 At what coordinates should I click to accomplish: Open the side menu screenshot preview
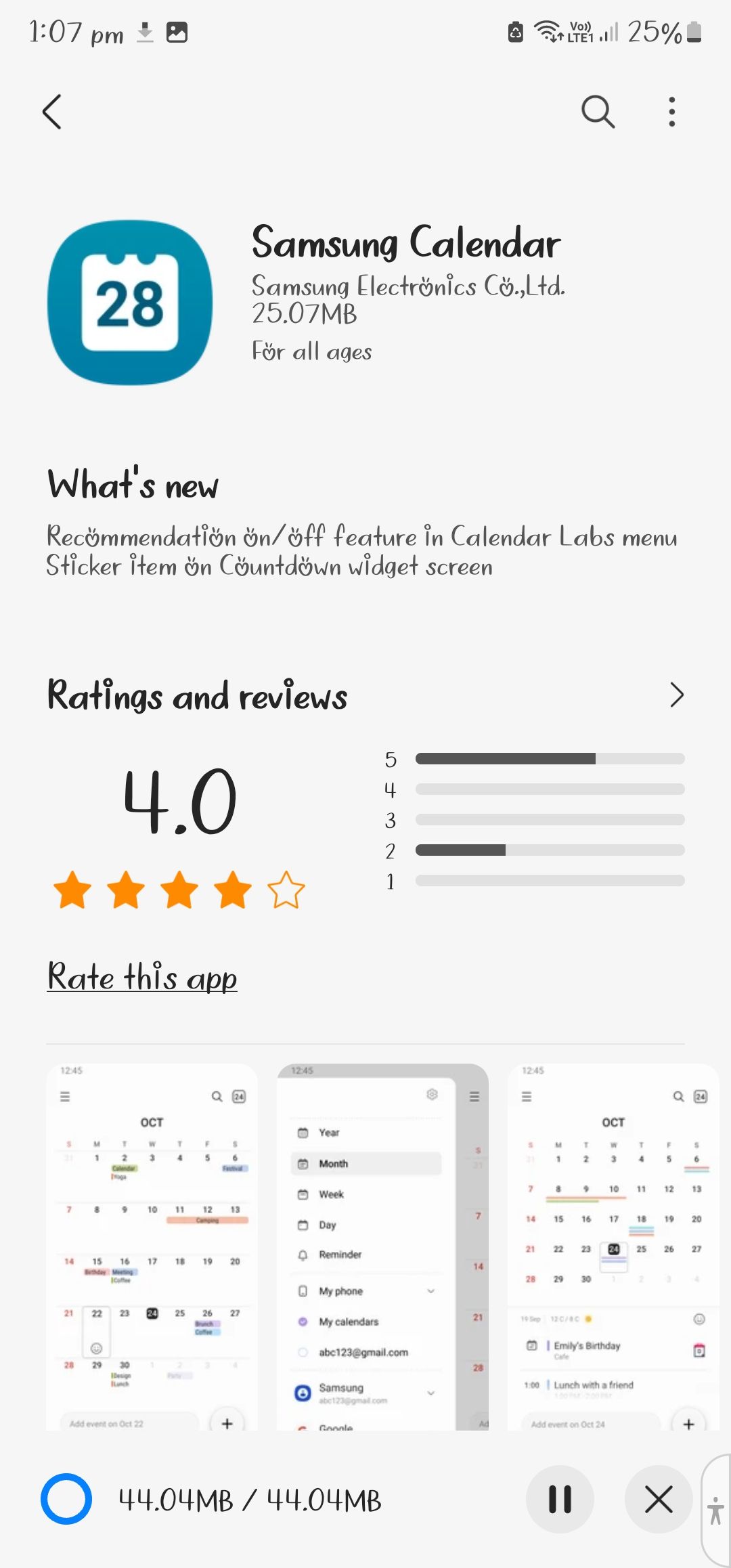pyautogui.click(x=382, y=1247)
